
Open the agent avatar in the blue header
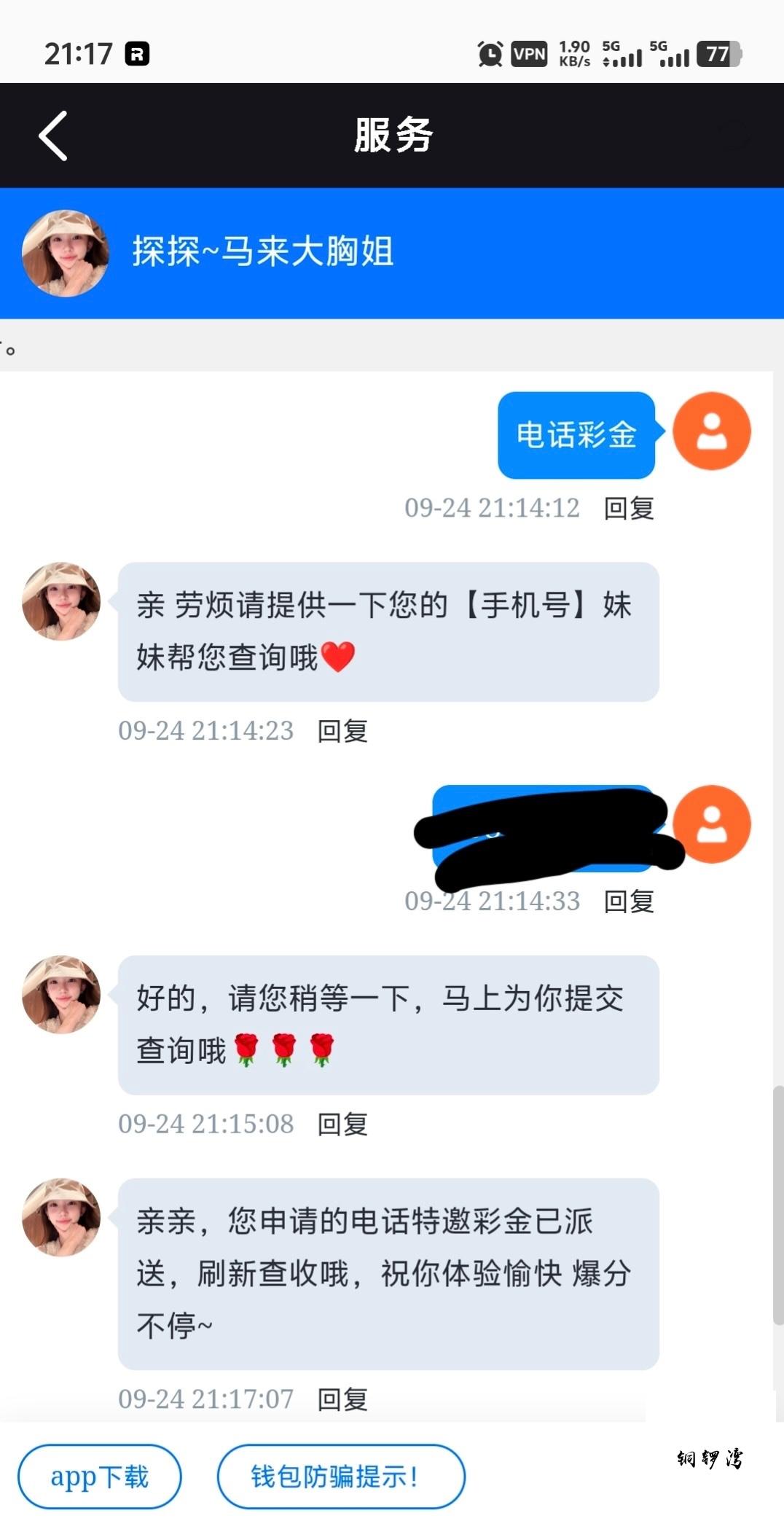[66, 253]
